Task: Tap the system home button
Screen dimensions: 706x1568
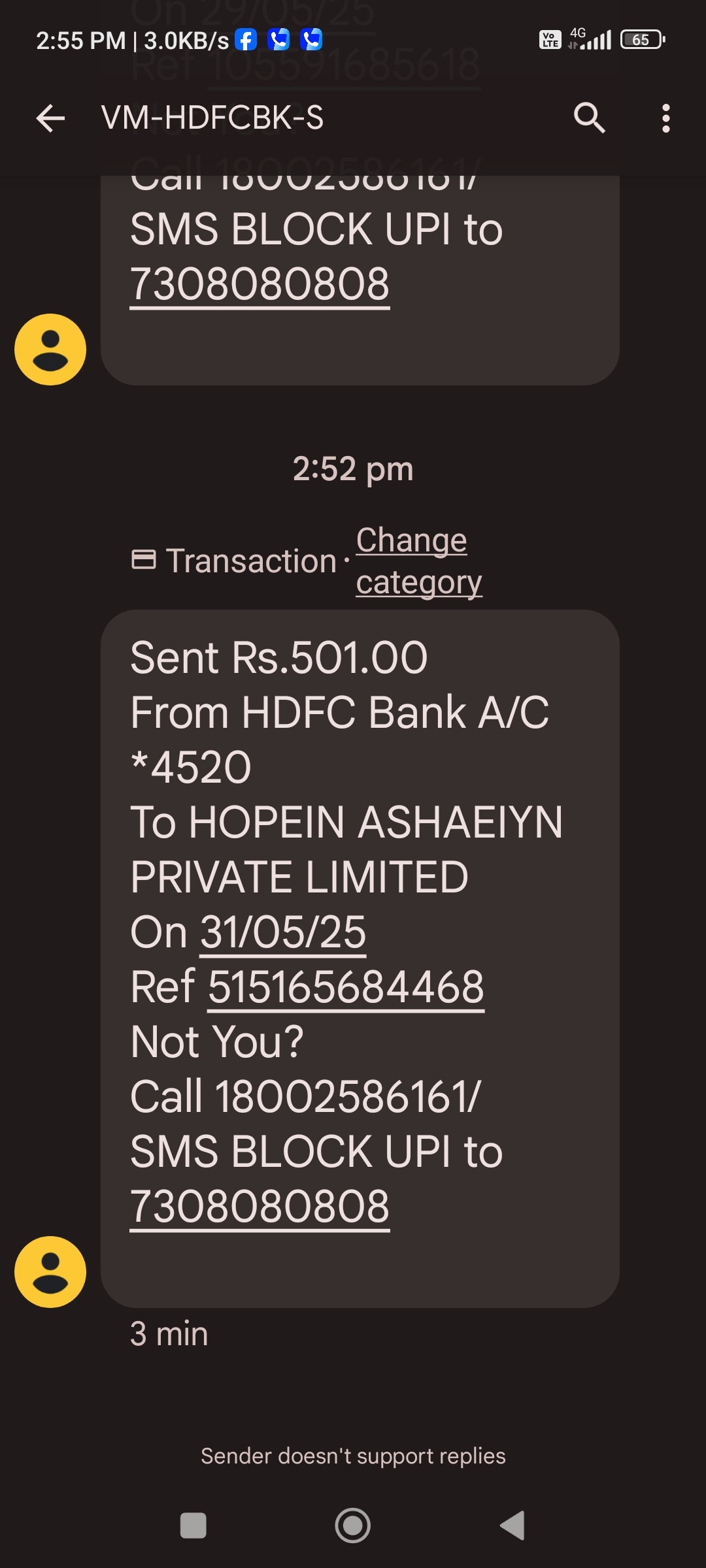Action: coord(353,1526)
